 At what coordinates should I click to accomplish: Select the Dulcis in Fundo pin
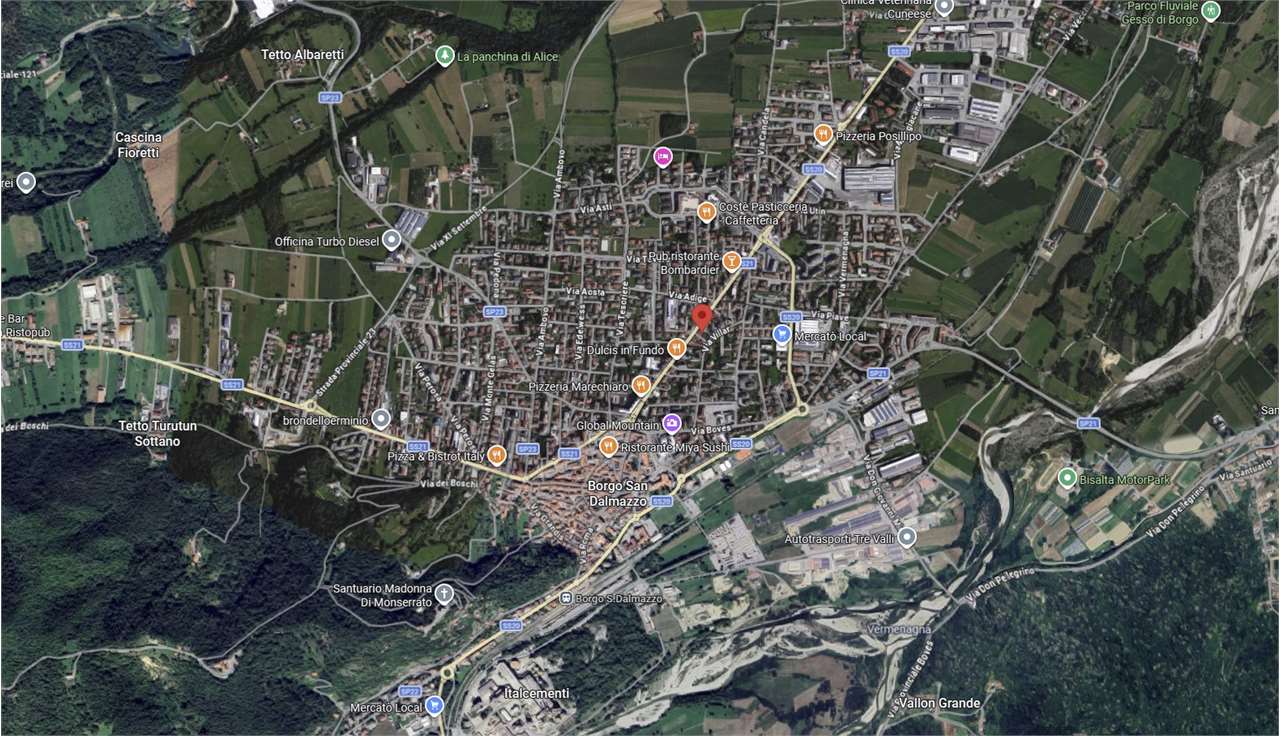(x=677, y=348)
